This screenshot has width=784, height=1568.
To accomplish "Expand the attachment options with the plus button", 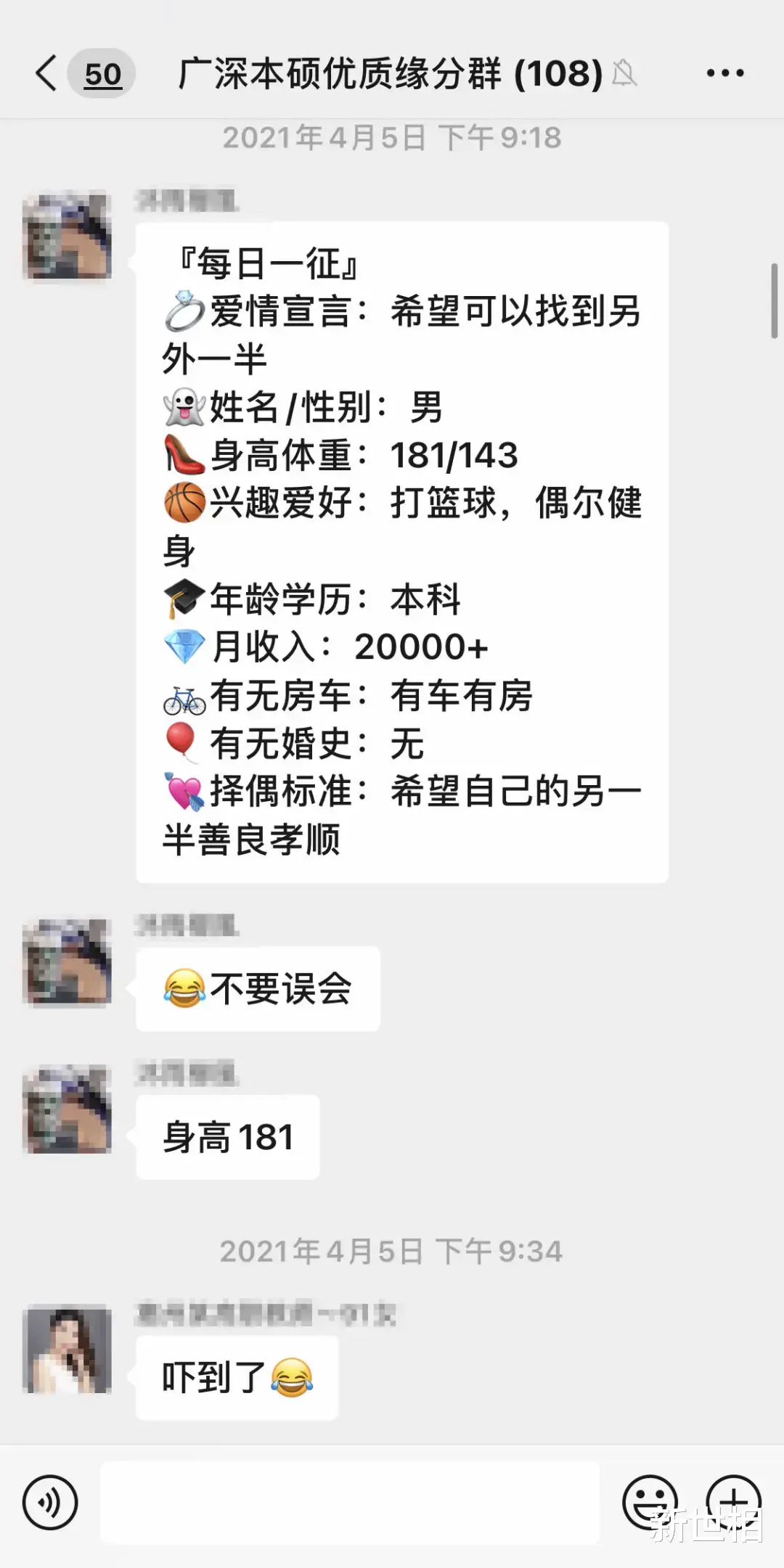I will click(733, 1503).
